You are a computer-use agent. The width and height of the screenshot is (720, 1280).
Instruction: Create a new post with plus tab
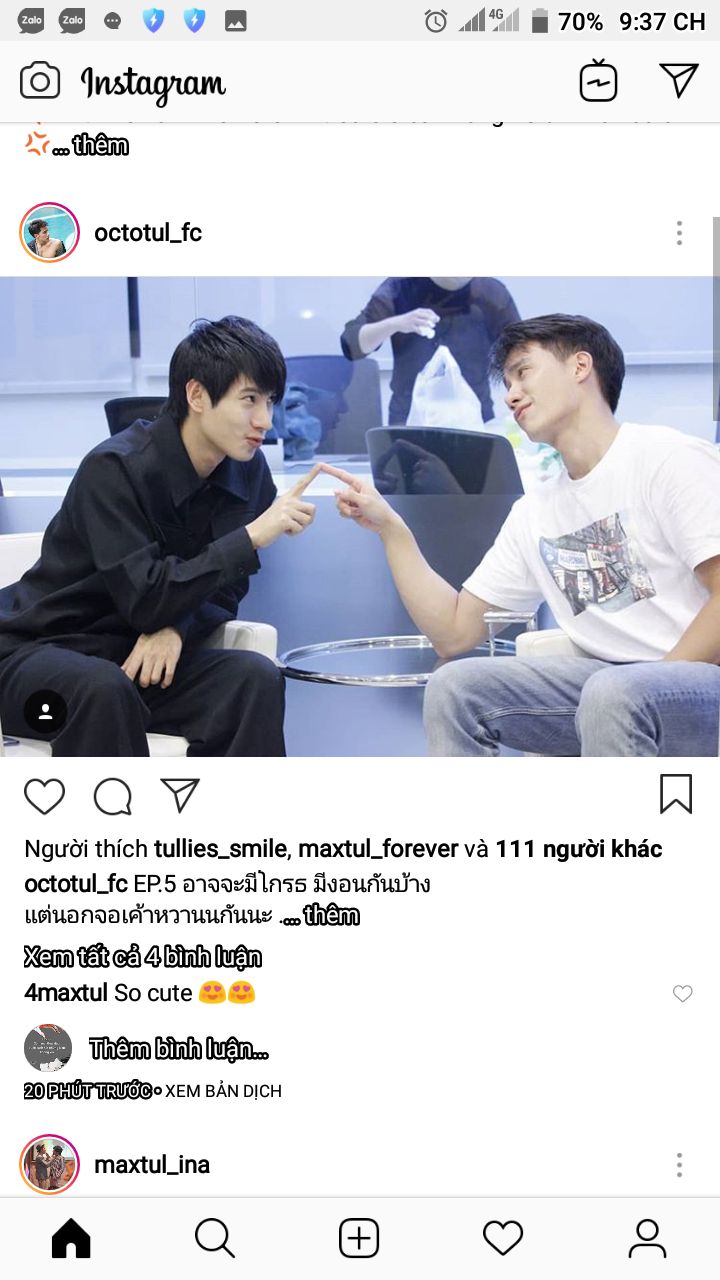click(x=359, y=1239)
